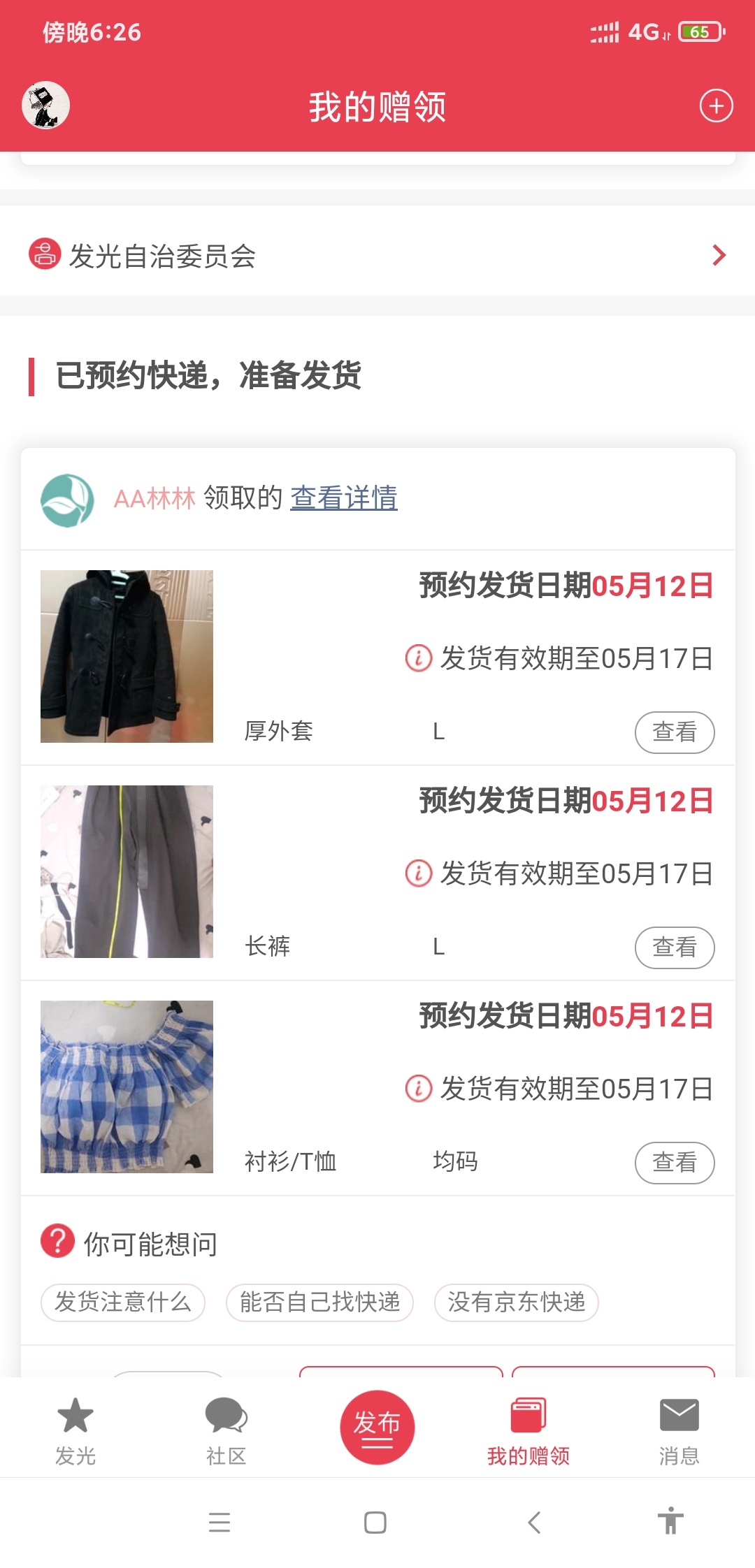Tap 查看 button for 长裤
This screenshot has width=755, height=1568.
point(674,947)
